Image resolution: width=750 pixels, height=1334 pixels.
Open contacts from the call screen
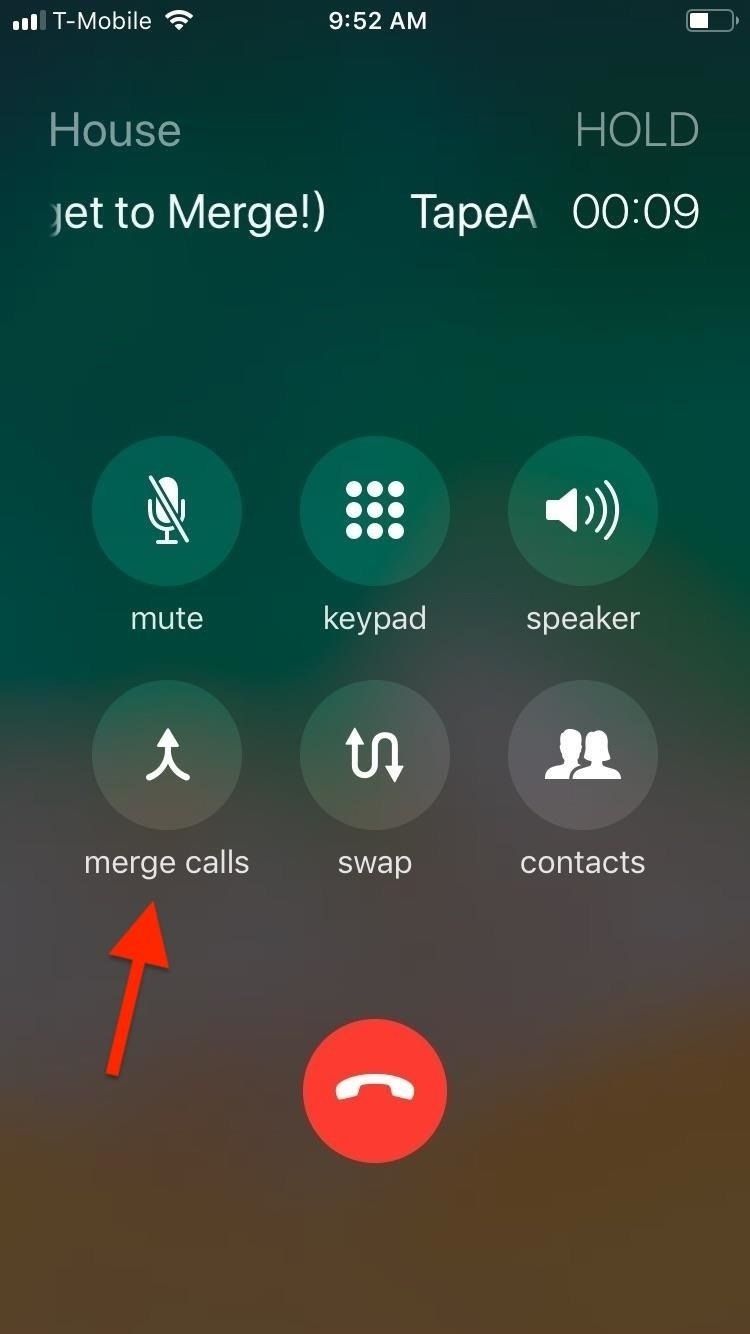(x=582, y=755)
